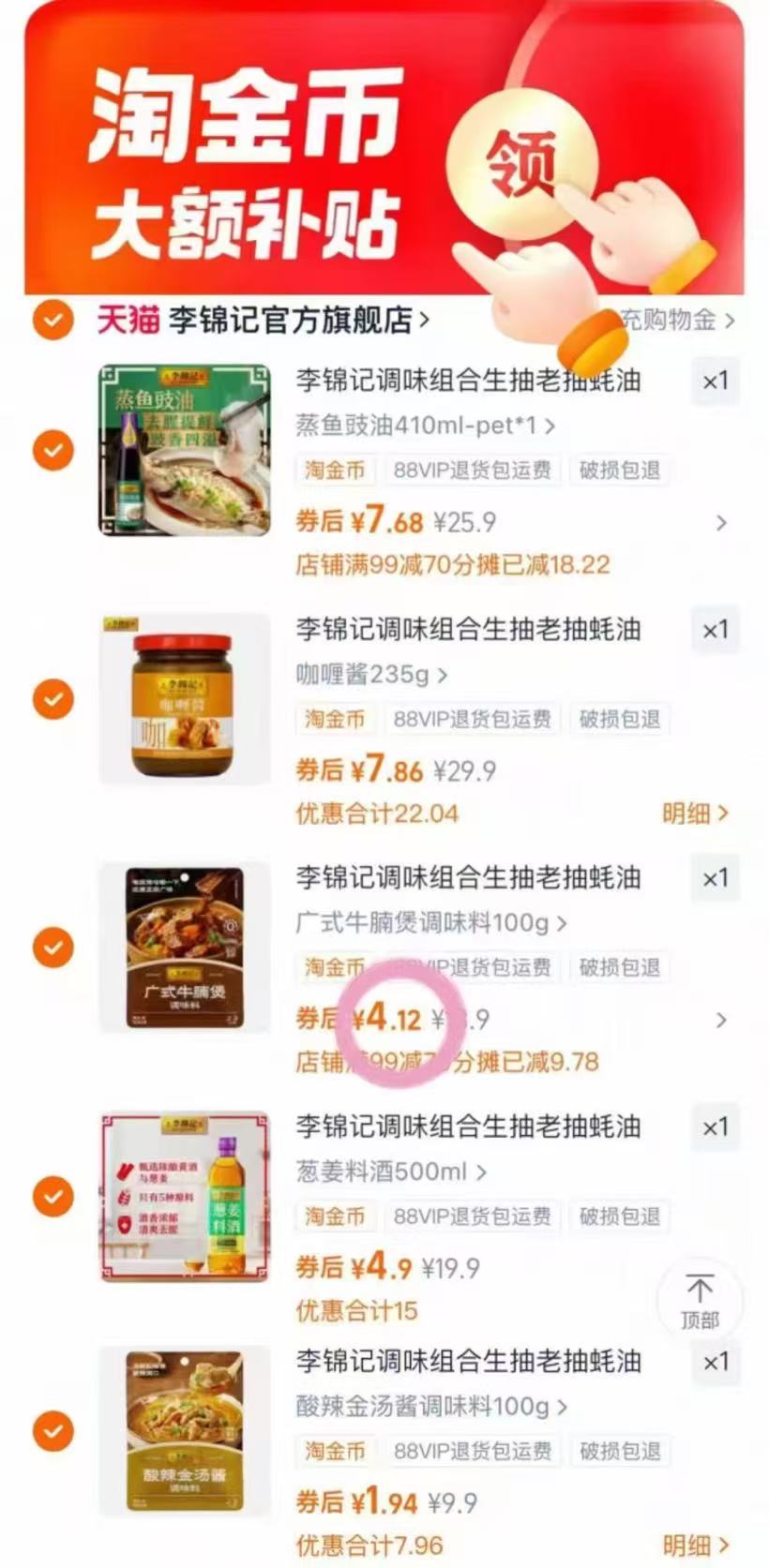This screenshot has height=1568, width=769.
Task: Uncheck the selection circle for the 咖喱酱 item
Action: pos(53,699)
